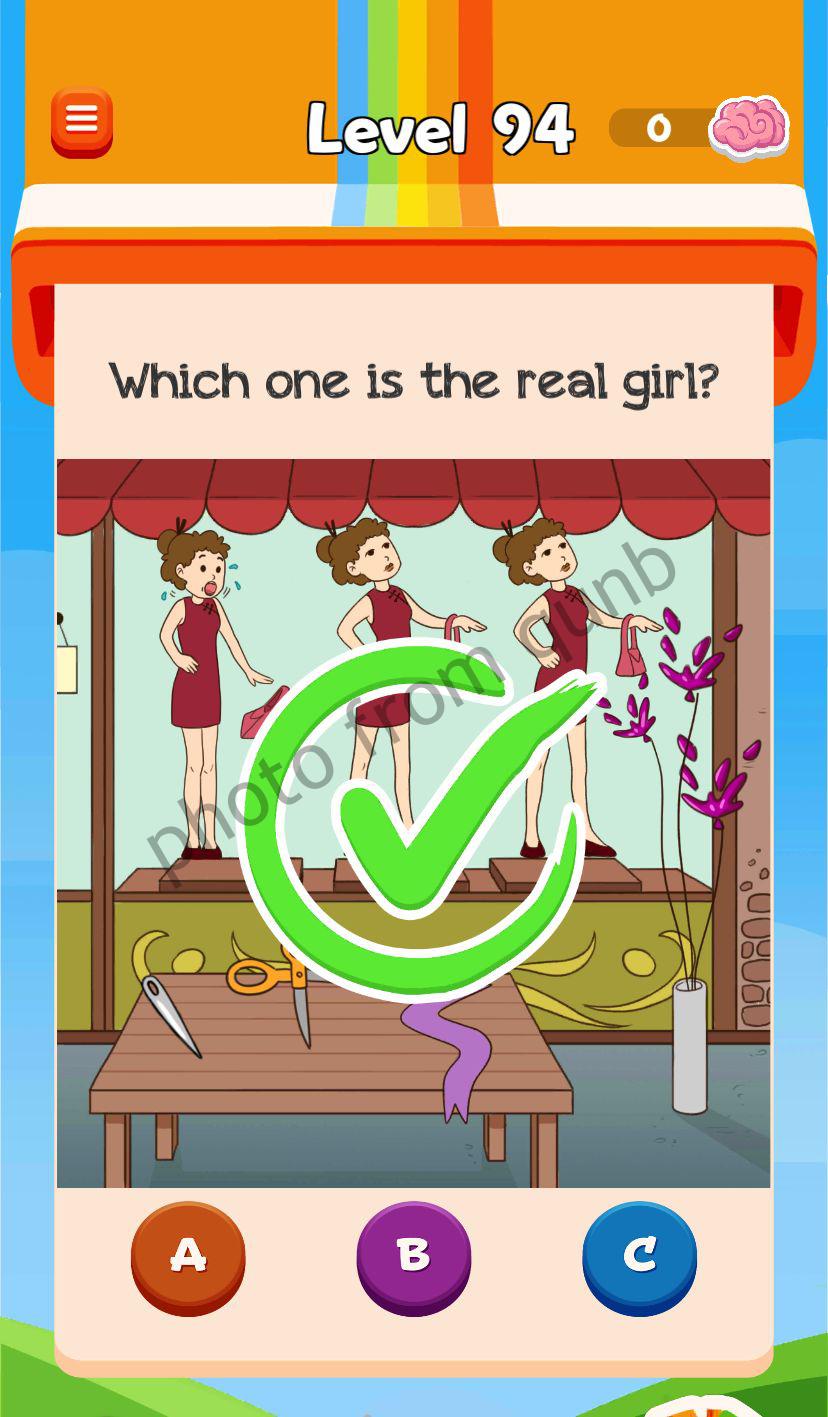Select answer B

(x=414, y=1256)
